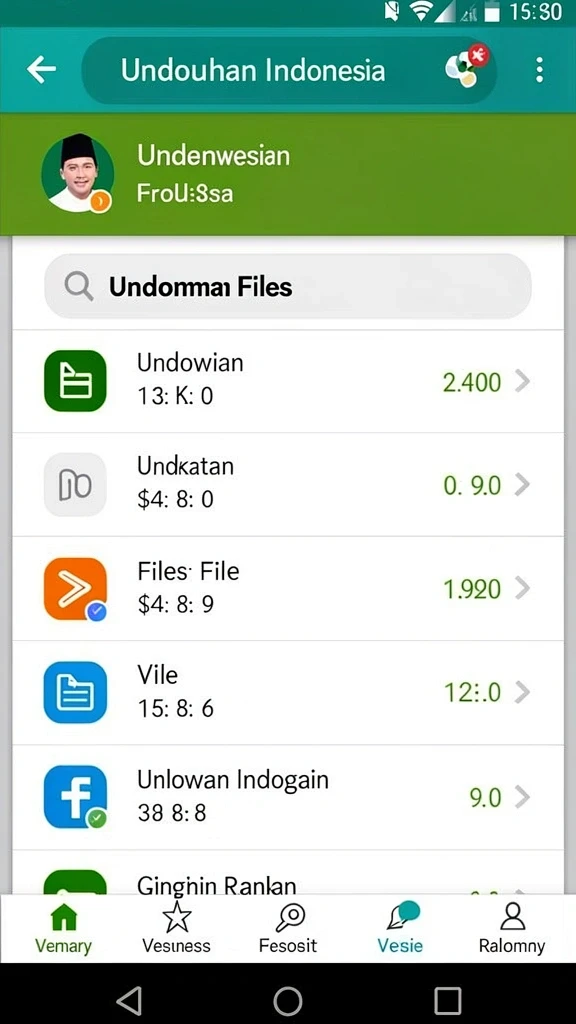Go back using the app bar arrow
Image resolution: width=576 pixels, height=1024 pixels.
(41, 69)
